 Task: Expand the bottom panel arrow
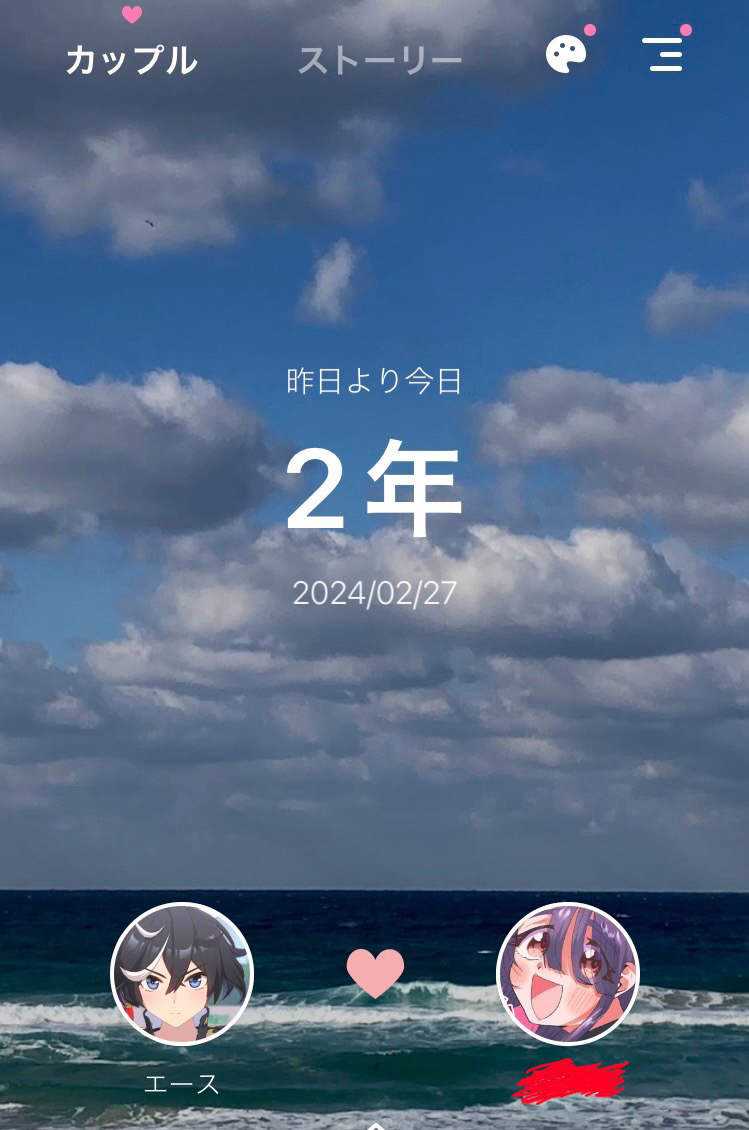[375, 1124]
